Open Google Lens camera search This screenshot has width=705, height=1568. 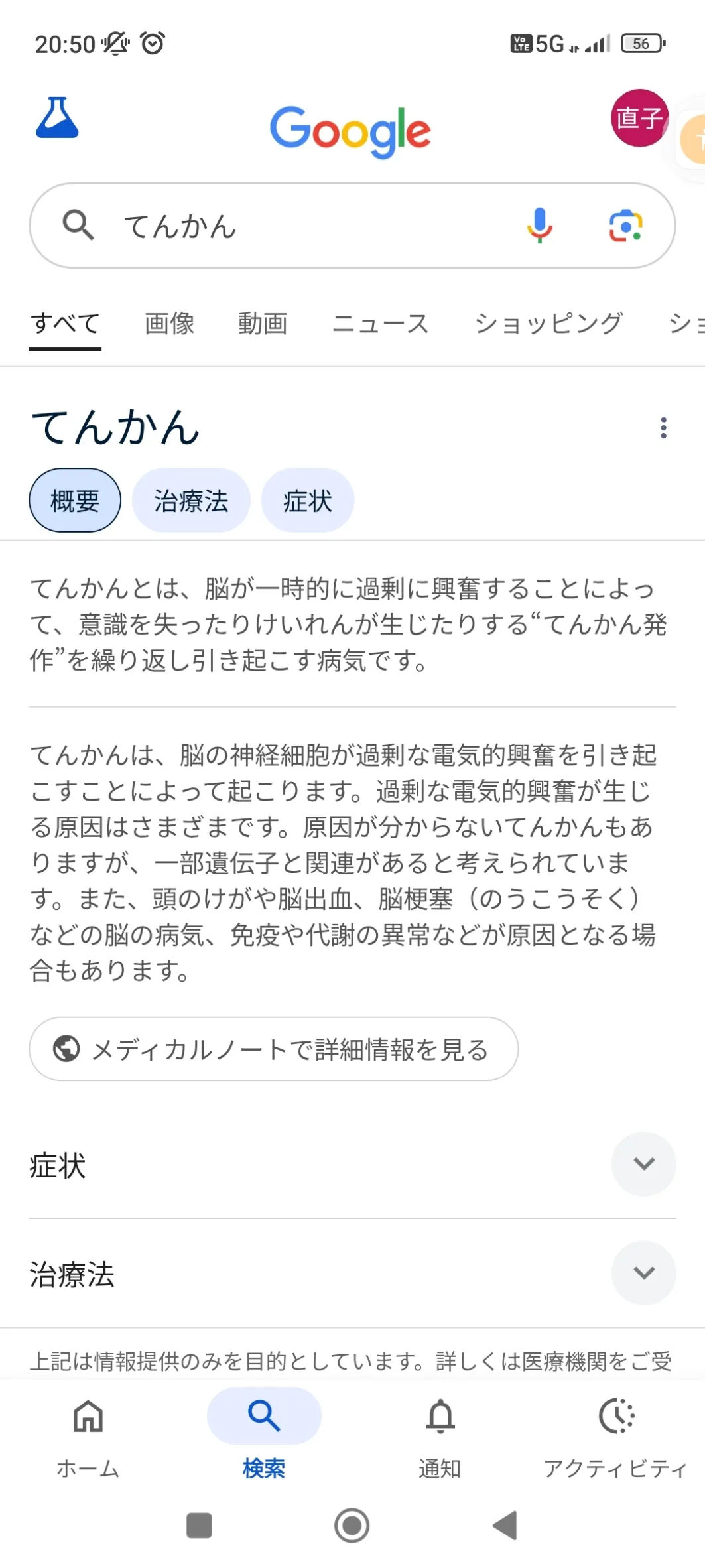click(625, 226)
